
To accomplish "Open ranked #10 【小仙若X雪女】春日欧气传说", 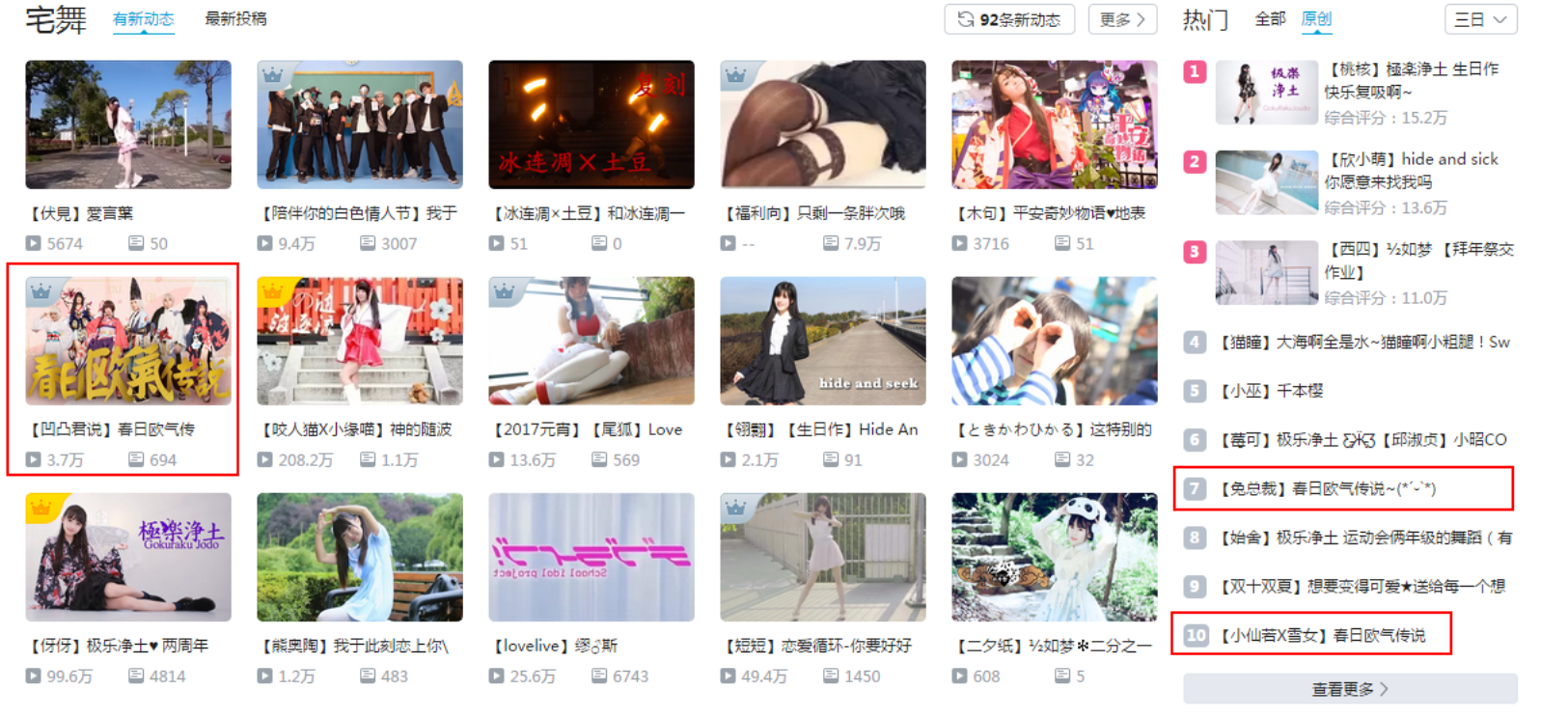I will [1323, 636].
